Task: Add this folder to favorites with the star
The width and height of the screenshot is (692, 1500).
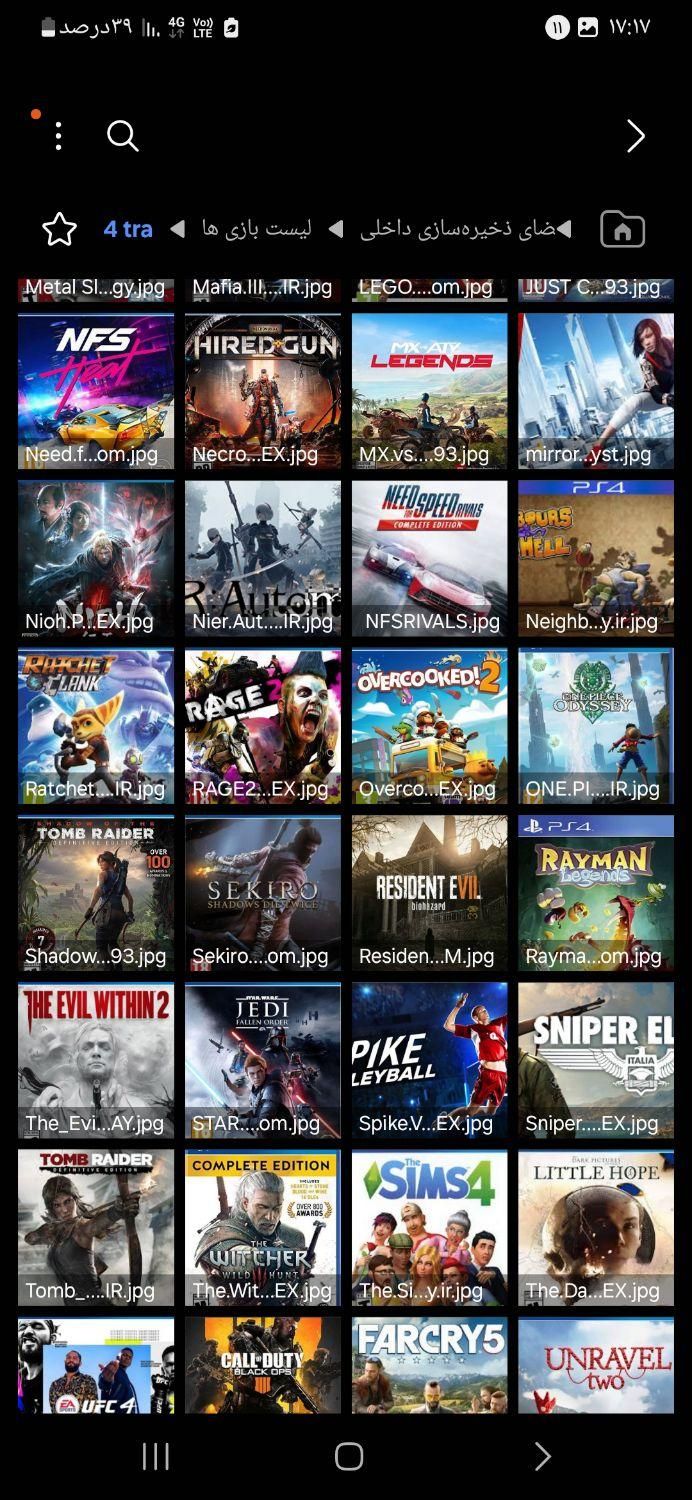Action: point(60,230)
